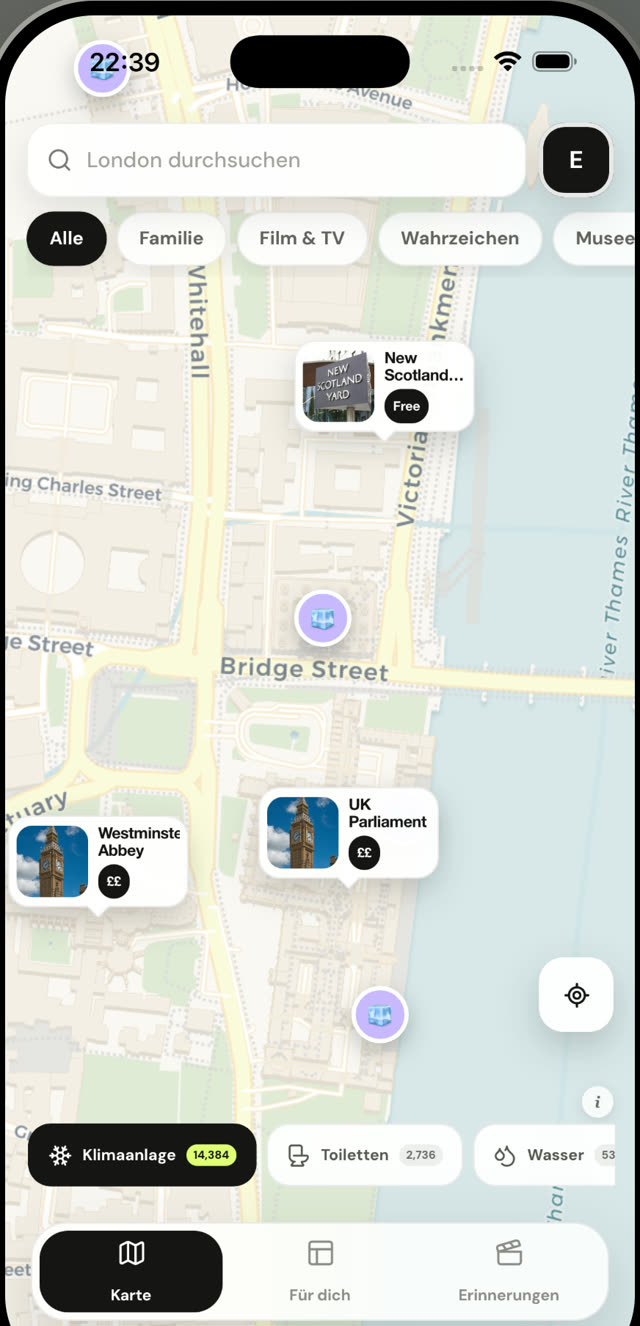Image resolution: width=640 pixels, height=1326 pixels.
Task: Filter by Wahrzeichen
Action: [460, 238]
